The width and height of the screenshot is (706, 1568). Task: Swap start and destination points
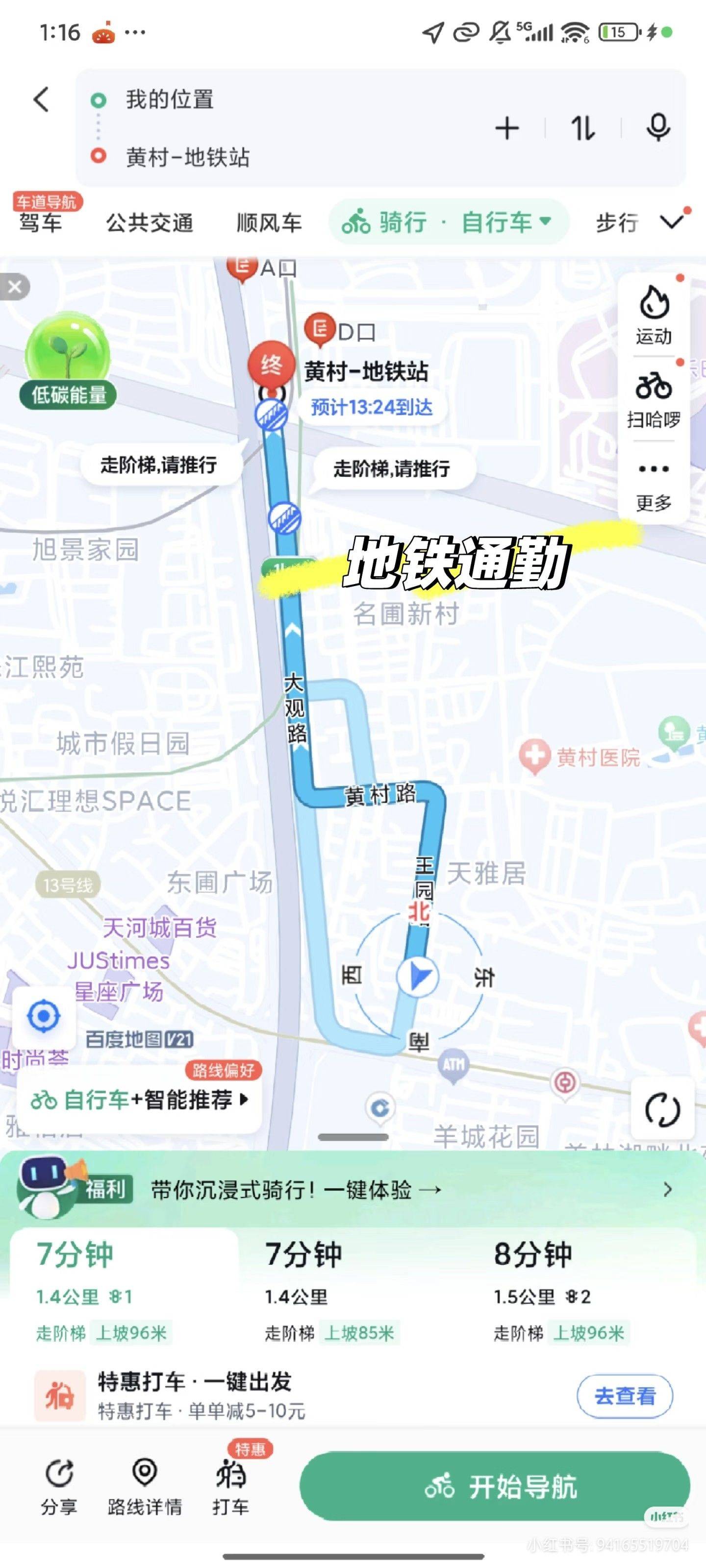coord(582,128)
